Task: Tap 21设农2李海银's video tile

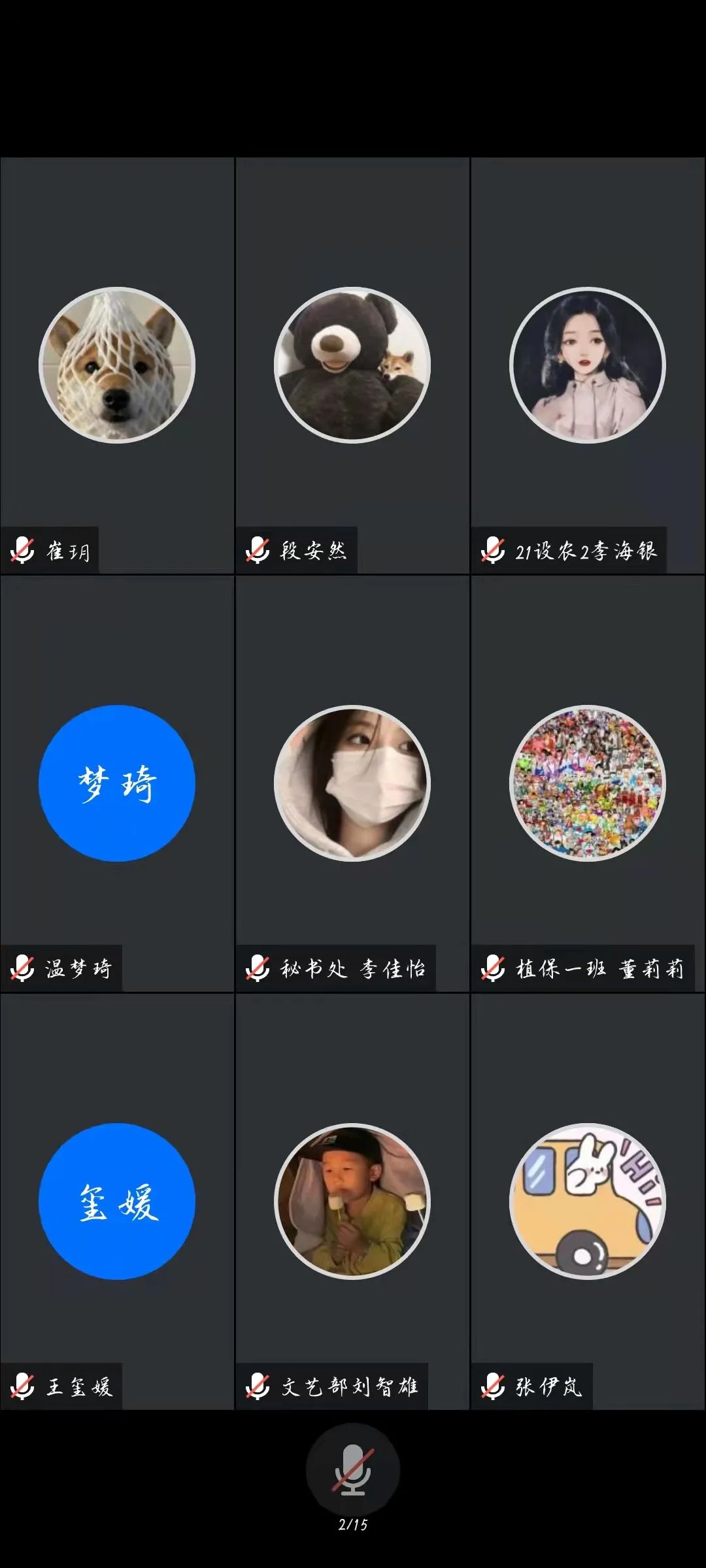Action: point(588,365)
